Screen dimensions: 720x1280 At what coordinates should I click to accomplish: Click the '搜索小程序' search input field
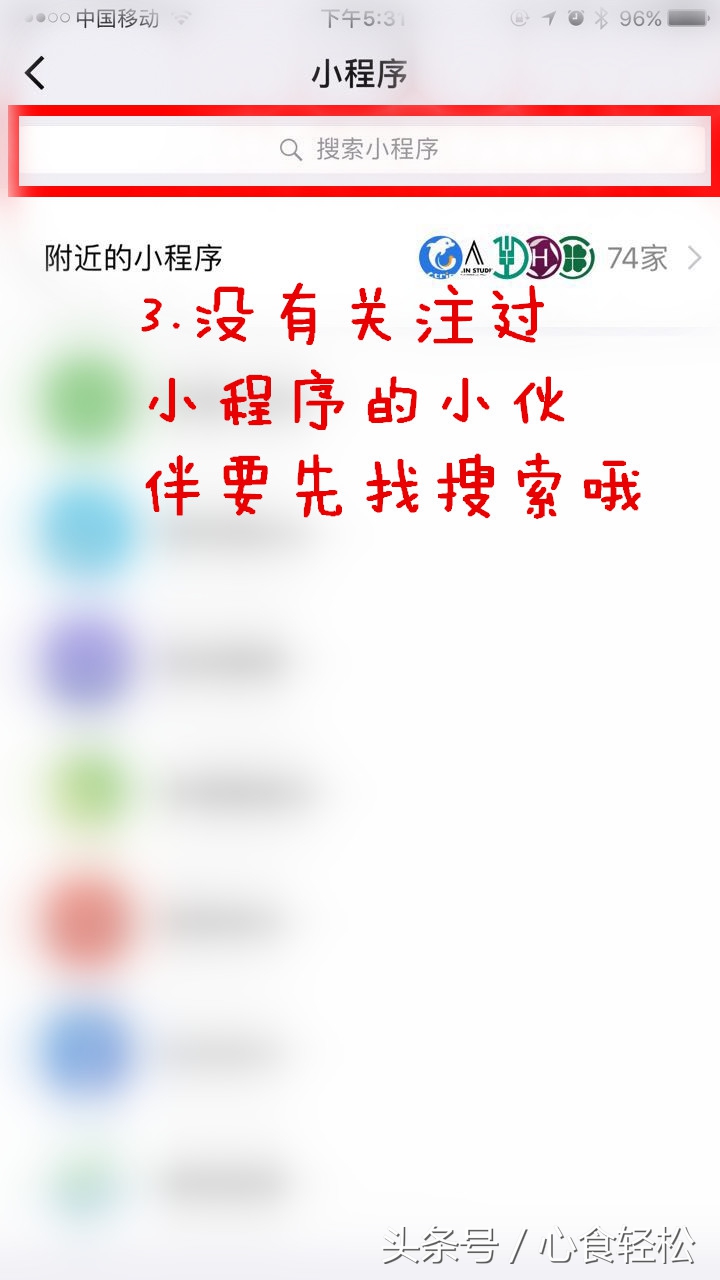(x=360, y=150)
